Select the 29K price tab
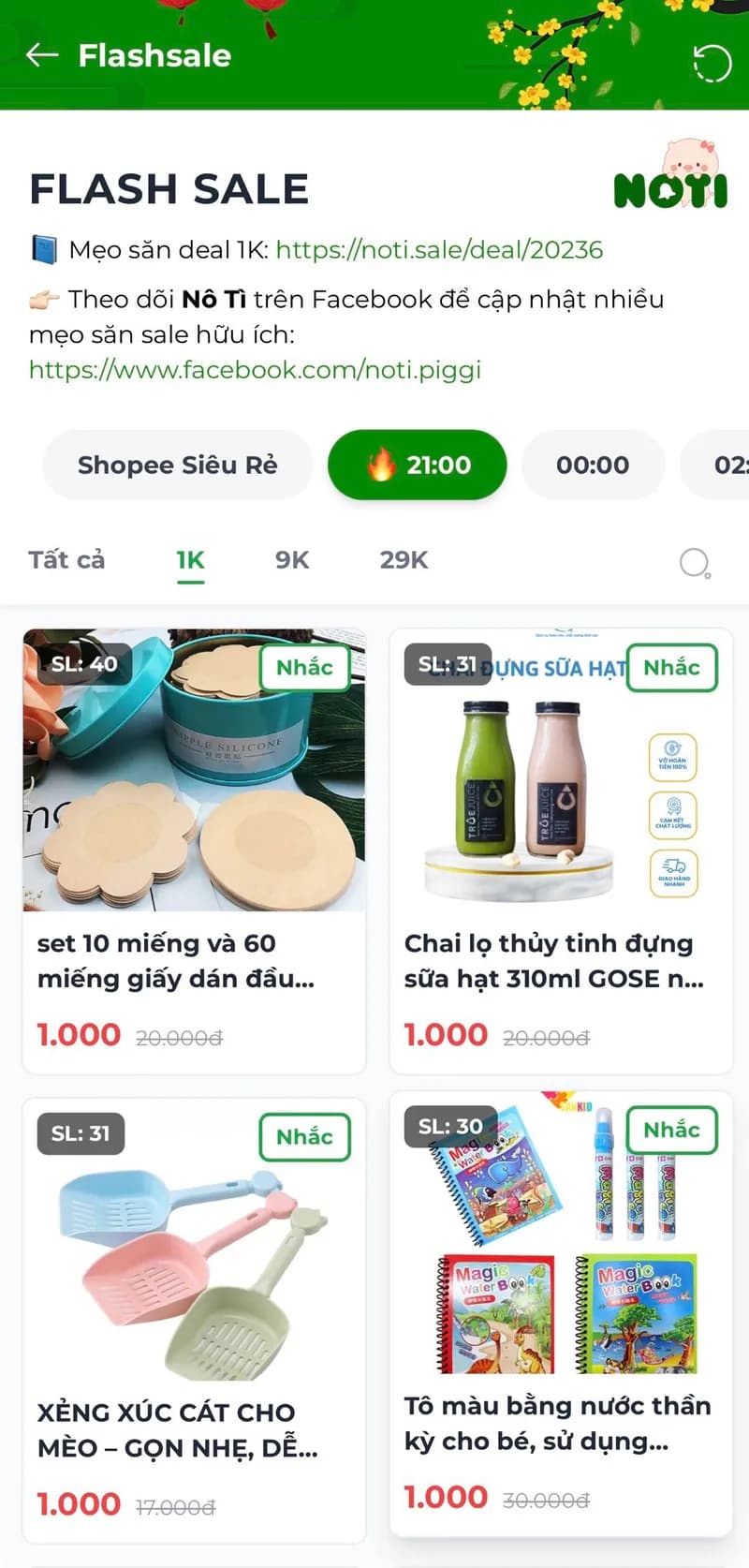Viewport: 749px width, 1568px height. click(403, 559)
